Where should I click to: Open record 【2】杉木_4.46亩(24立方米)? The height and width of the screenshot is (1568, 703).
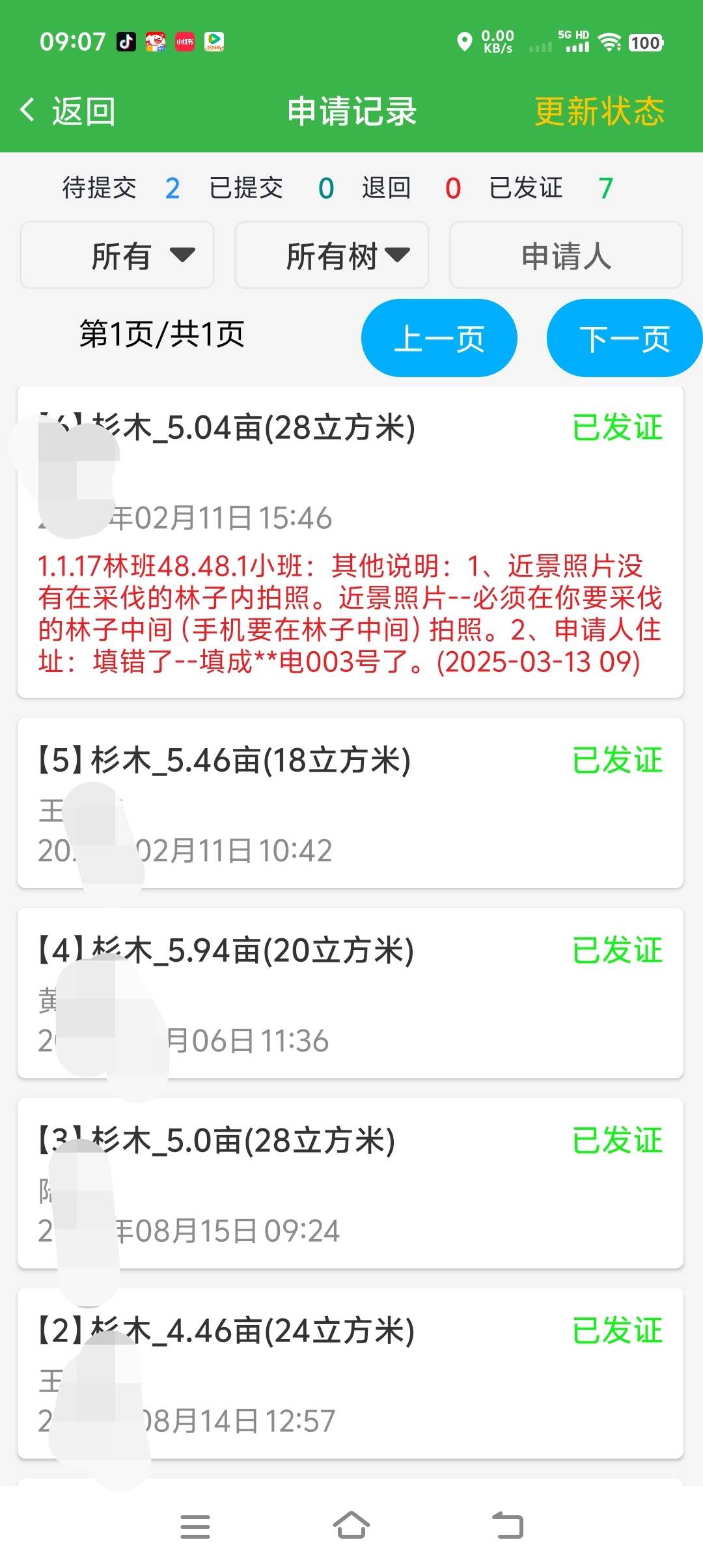(350, 1373)
